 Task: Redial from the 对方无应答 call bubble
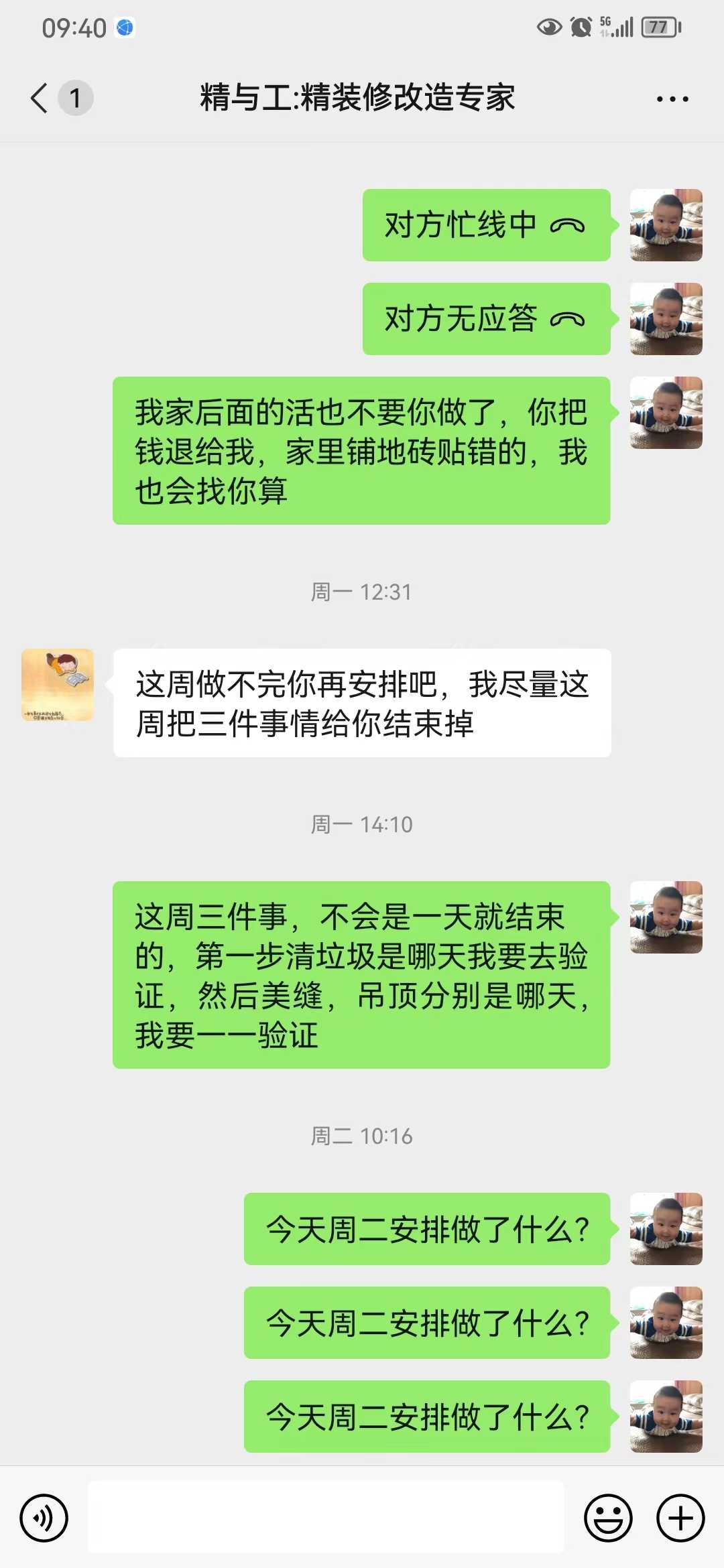click(486, 319)
